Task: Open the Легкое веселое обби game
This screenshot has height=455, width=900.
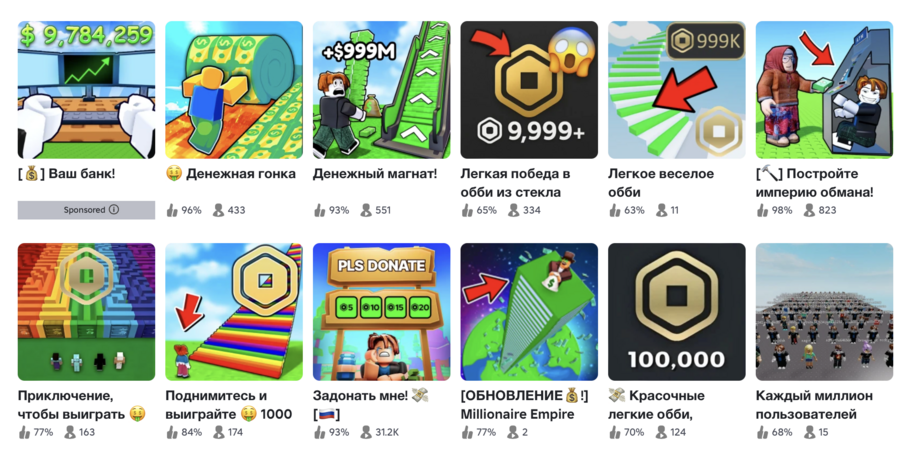Action: pos(676,90)
